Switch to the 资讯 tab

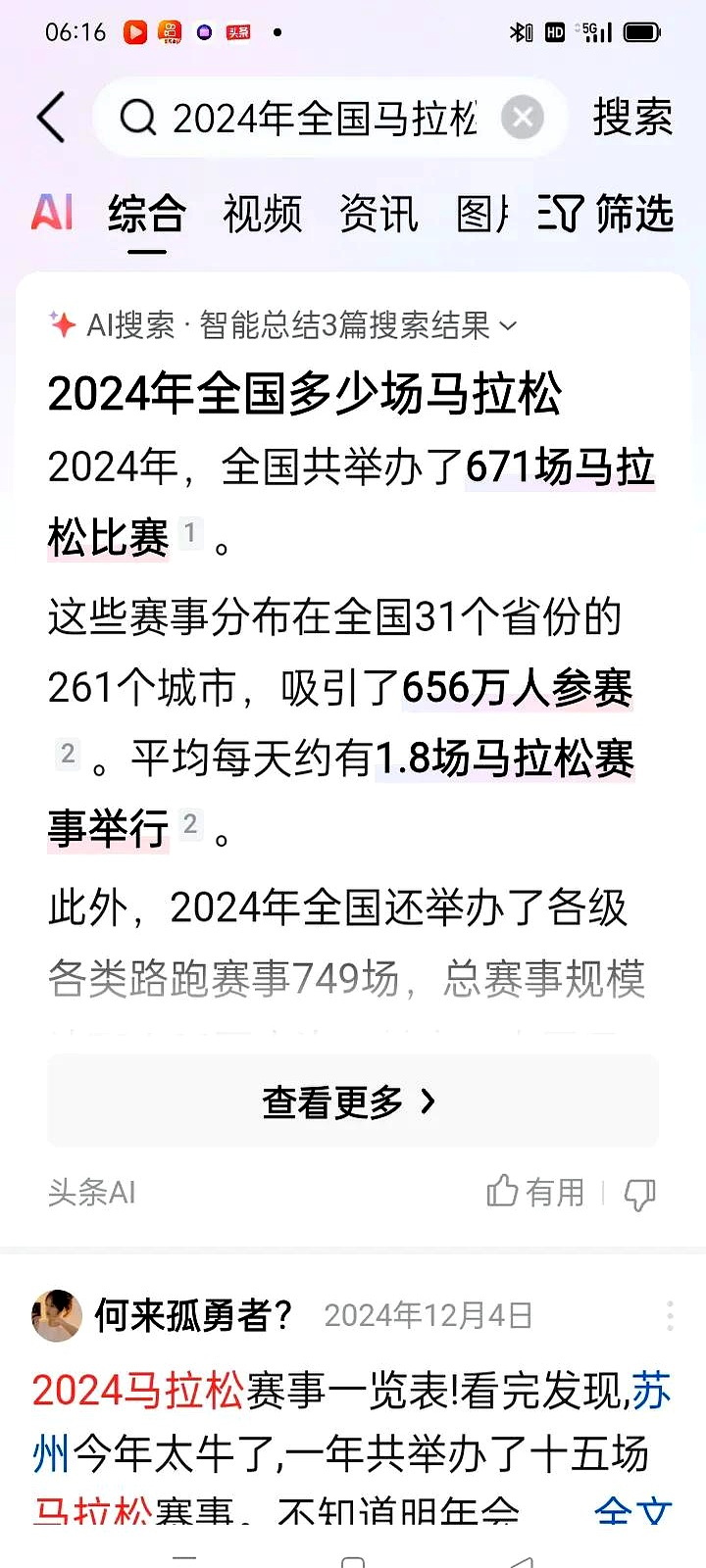point(378,214)
